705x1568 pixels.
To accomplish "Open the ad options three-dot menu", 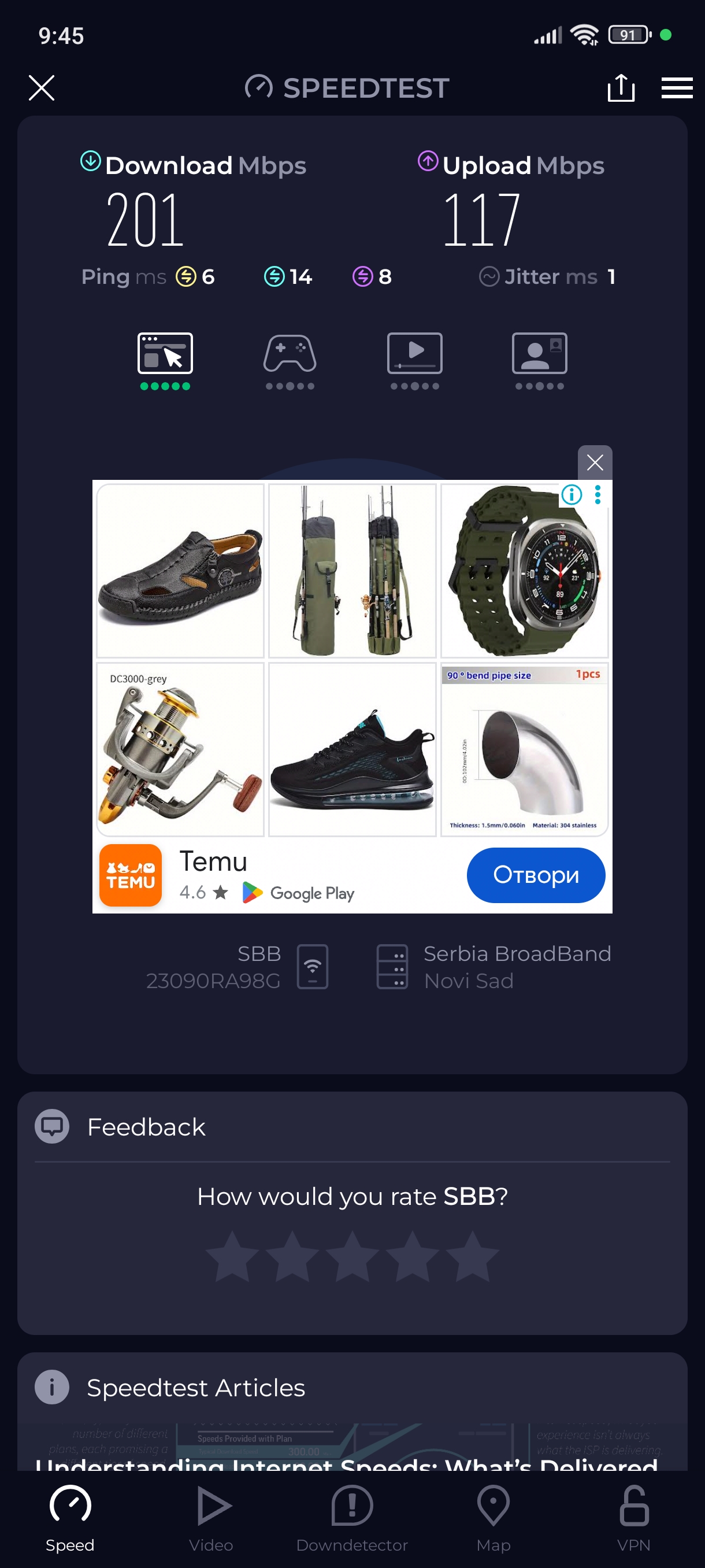I will 598,495.
